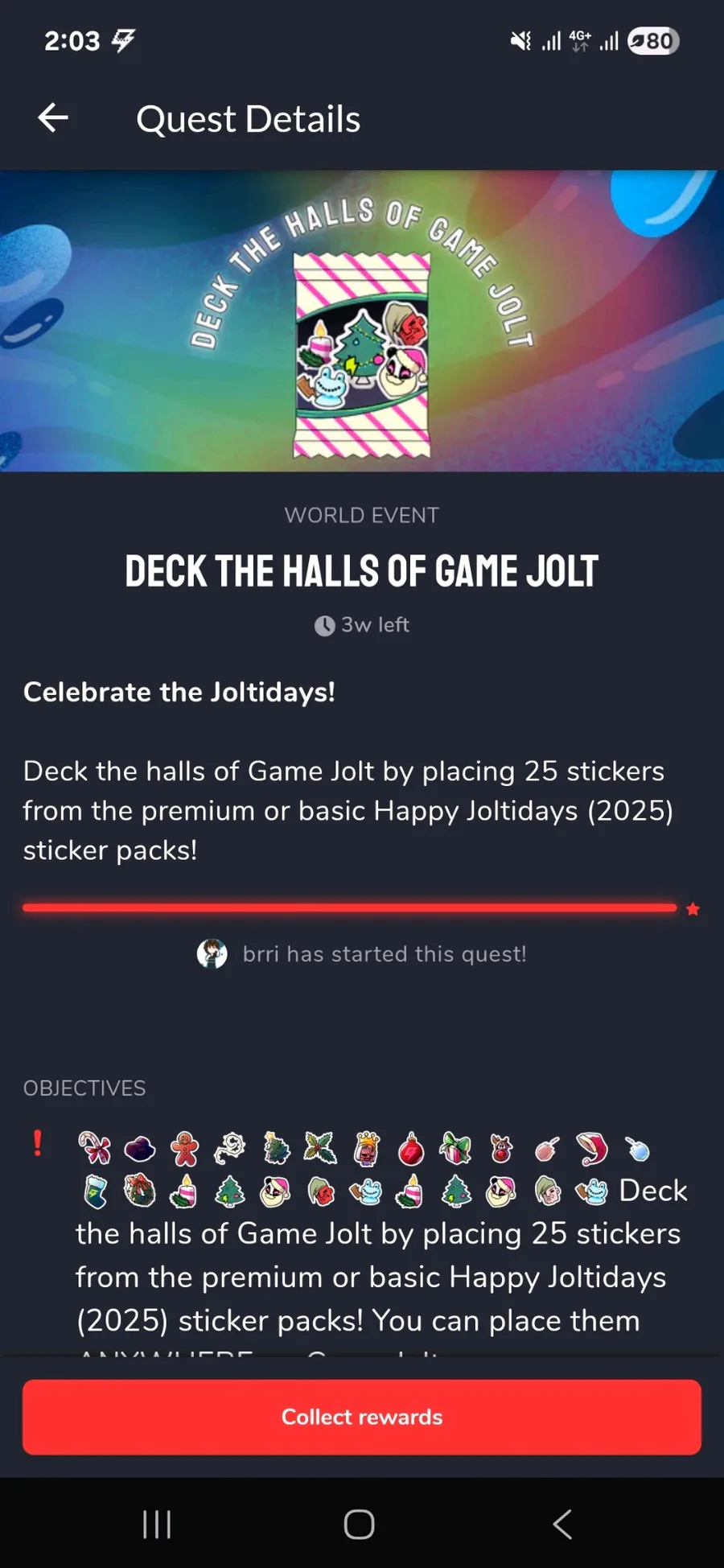Collect rewards for this quest
This screenshot has width=724, height=1568.
[362, 1417]
